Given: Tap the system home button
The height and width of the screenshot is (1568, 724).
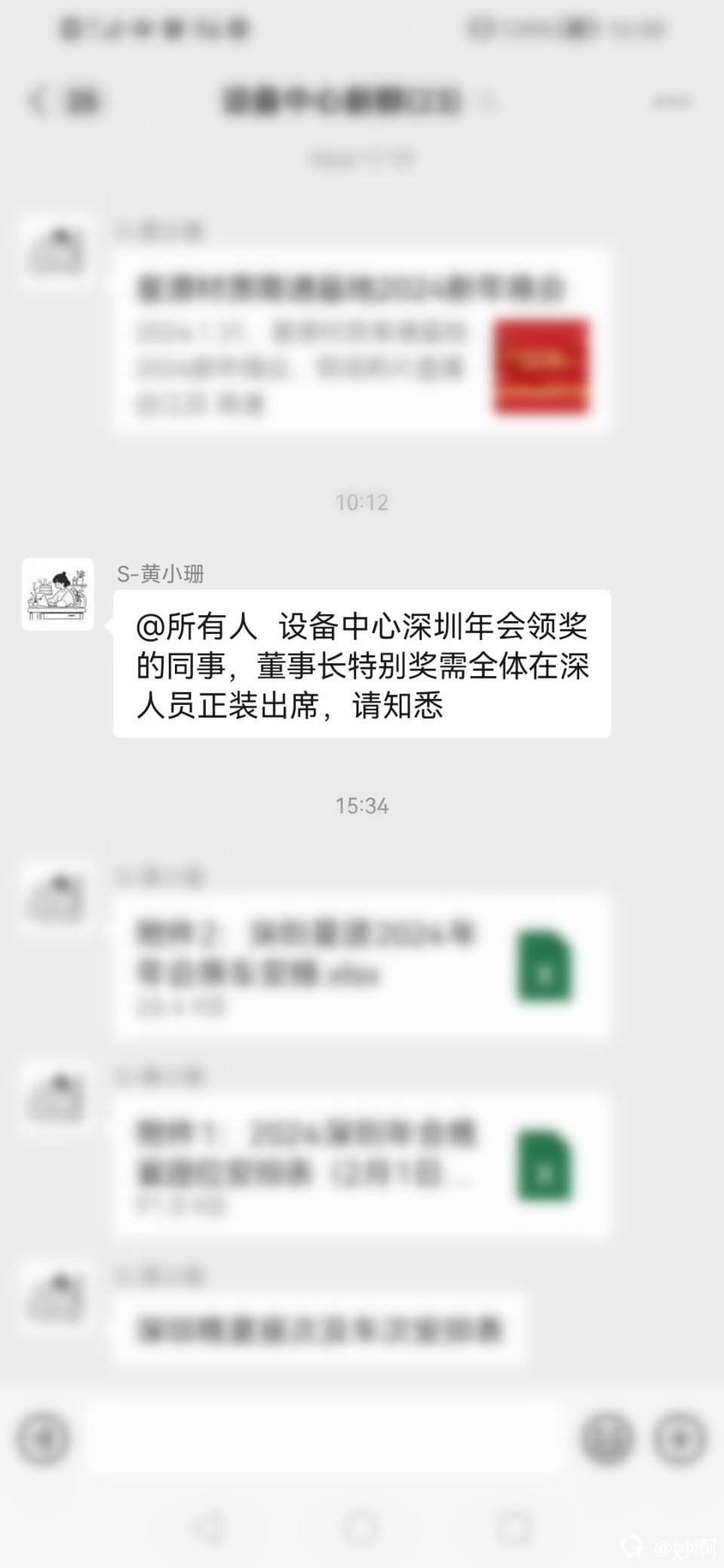Looking at the screenshot, I should click(x=362, y=1529).
